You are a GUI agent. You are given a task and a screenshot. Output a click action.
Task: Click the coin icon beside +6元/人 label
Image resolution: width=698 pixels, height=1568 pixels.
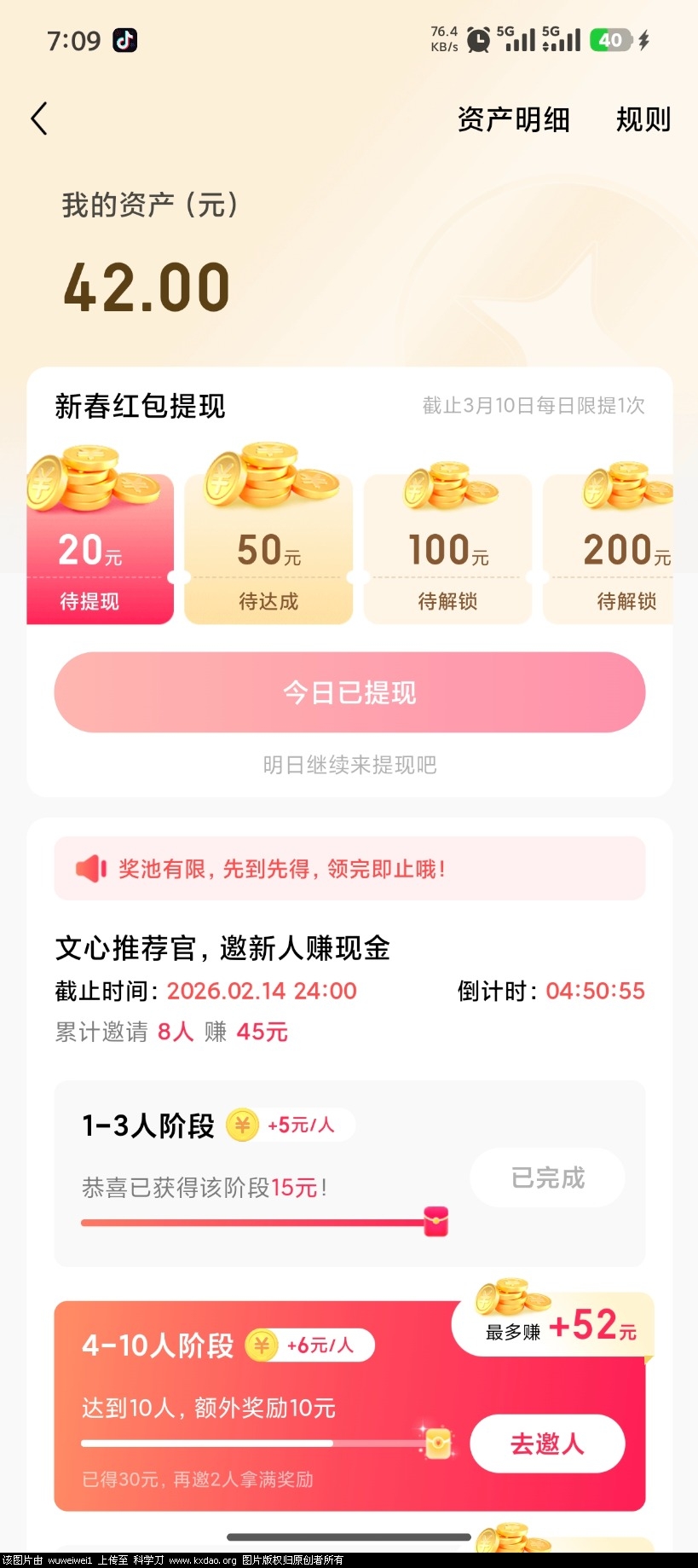click(x=262, y=1345)
